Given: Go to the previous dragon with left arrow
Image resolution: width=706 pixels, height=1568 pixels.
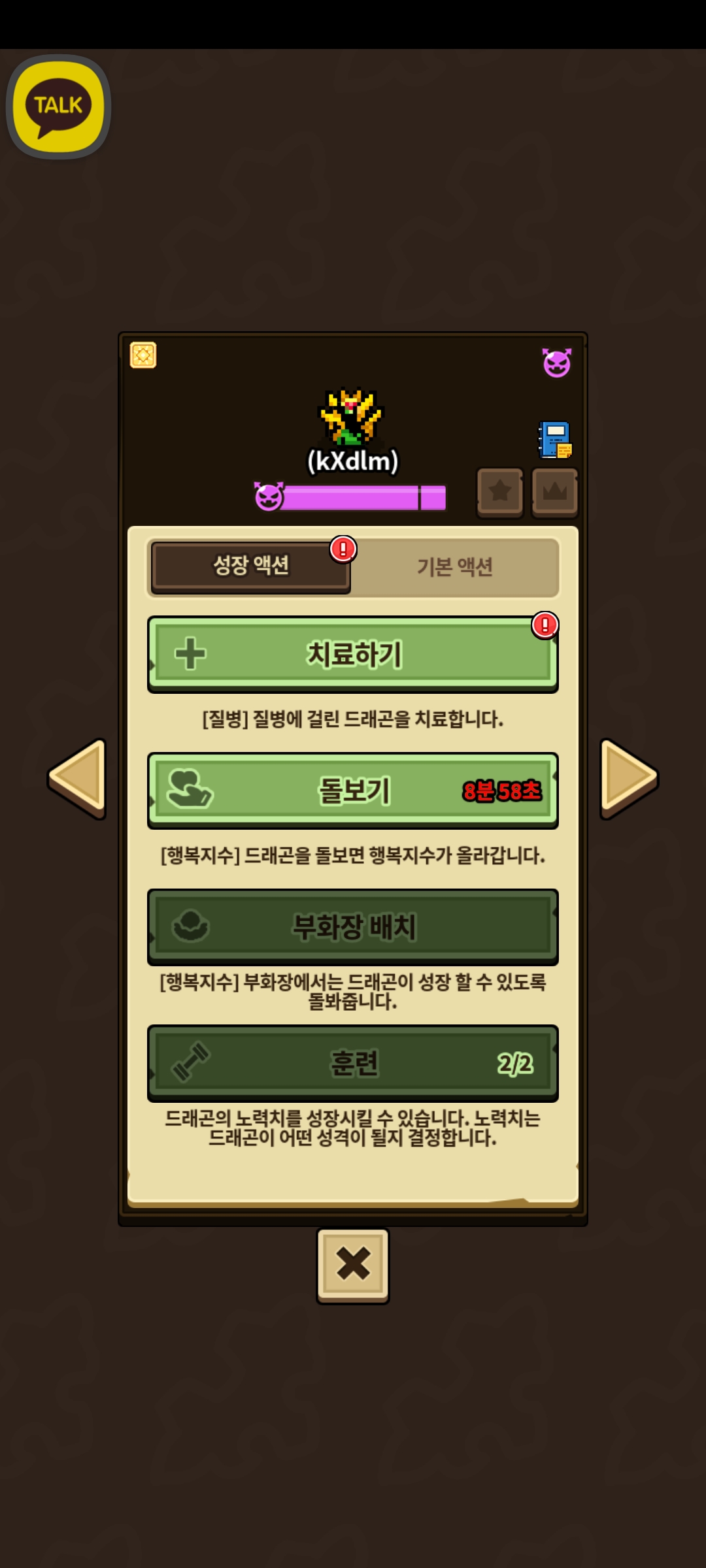Looking at the screenshot, I should point(77,778).
